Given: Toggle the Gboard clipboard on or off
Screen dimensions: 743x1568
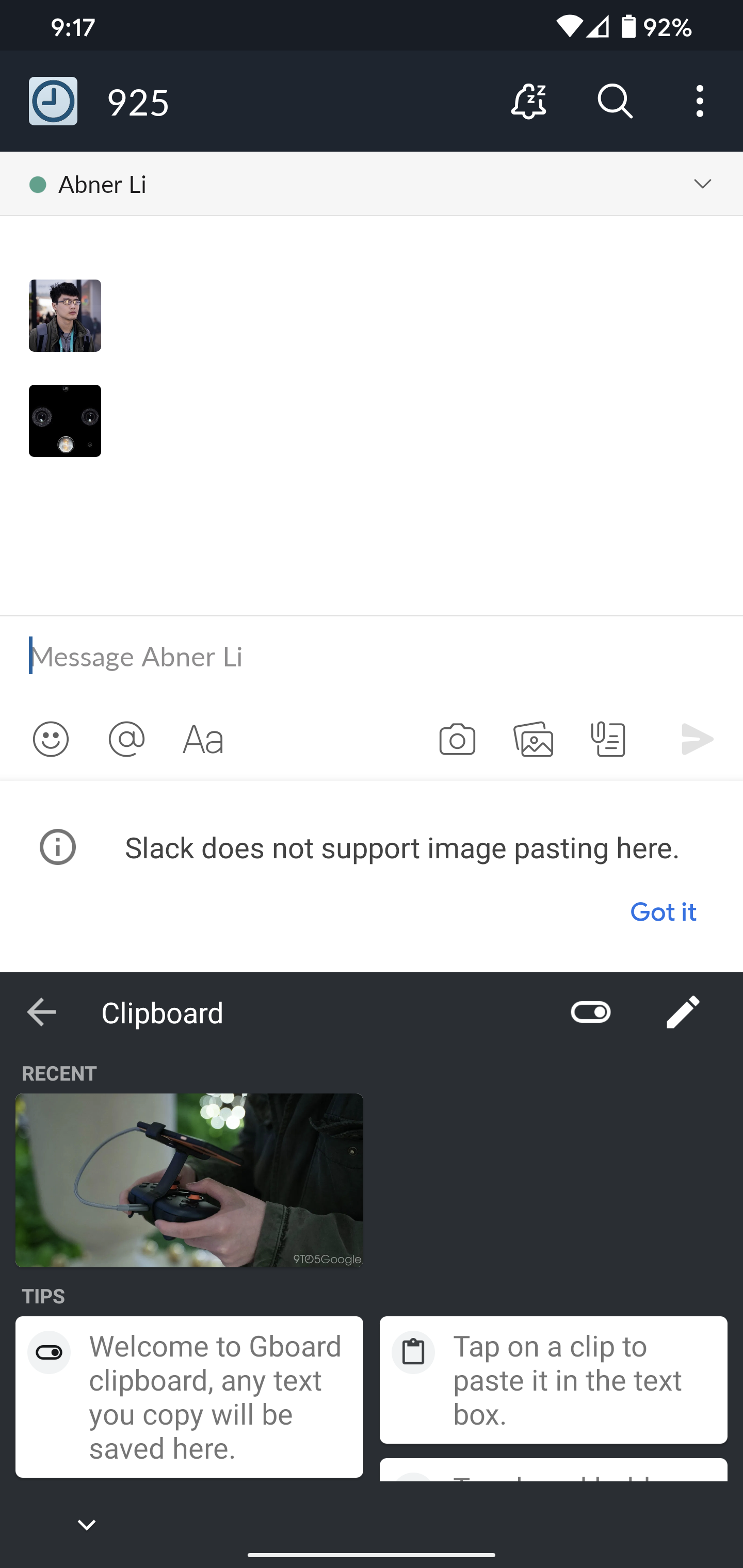Looking at the screenshot, I should (591, 1012).
